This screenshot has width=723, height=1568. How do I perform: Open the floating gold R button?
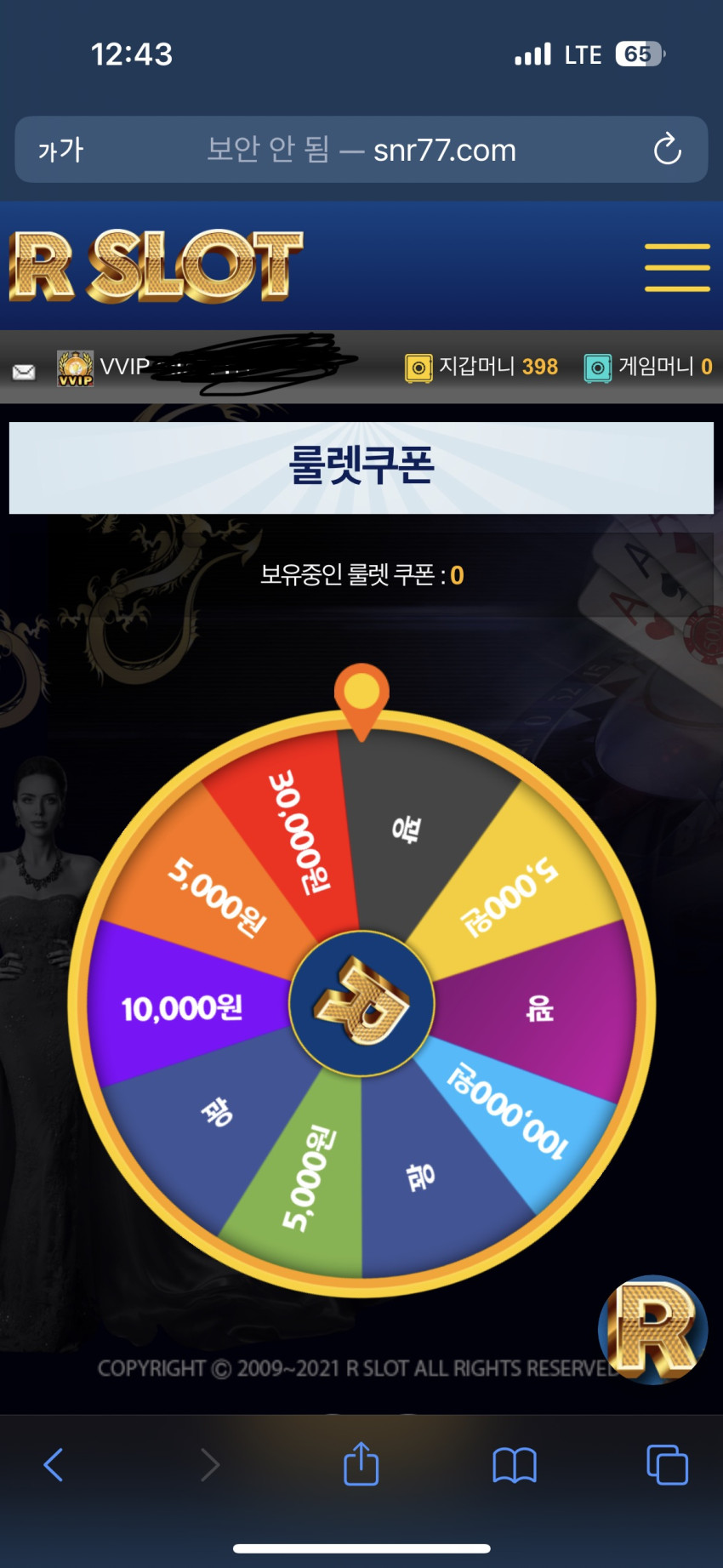(652, 1329)
